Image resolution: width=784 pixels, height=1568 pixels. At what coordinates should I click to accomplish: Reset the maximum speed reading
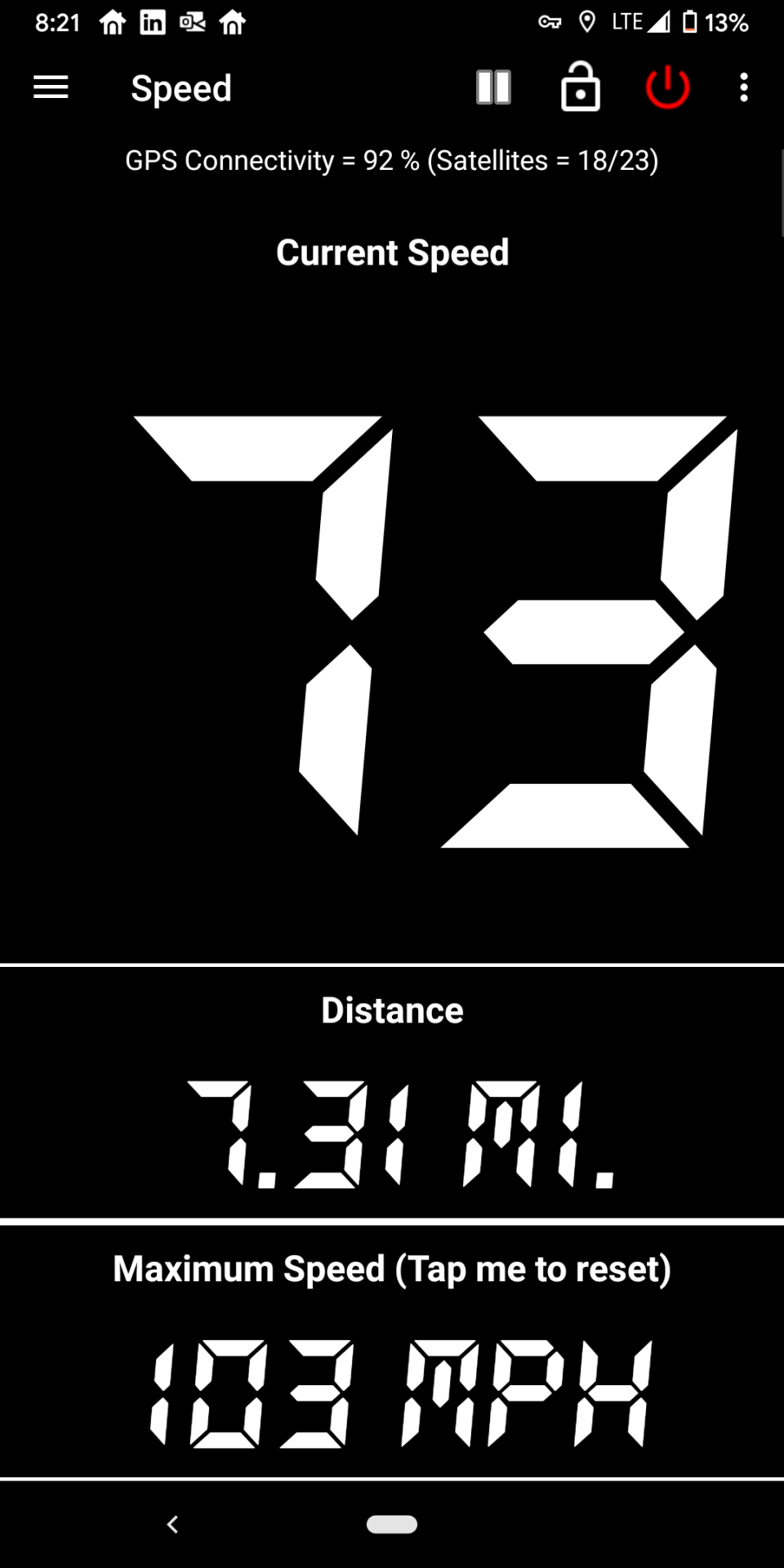coord(392,1352)
